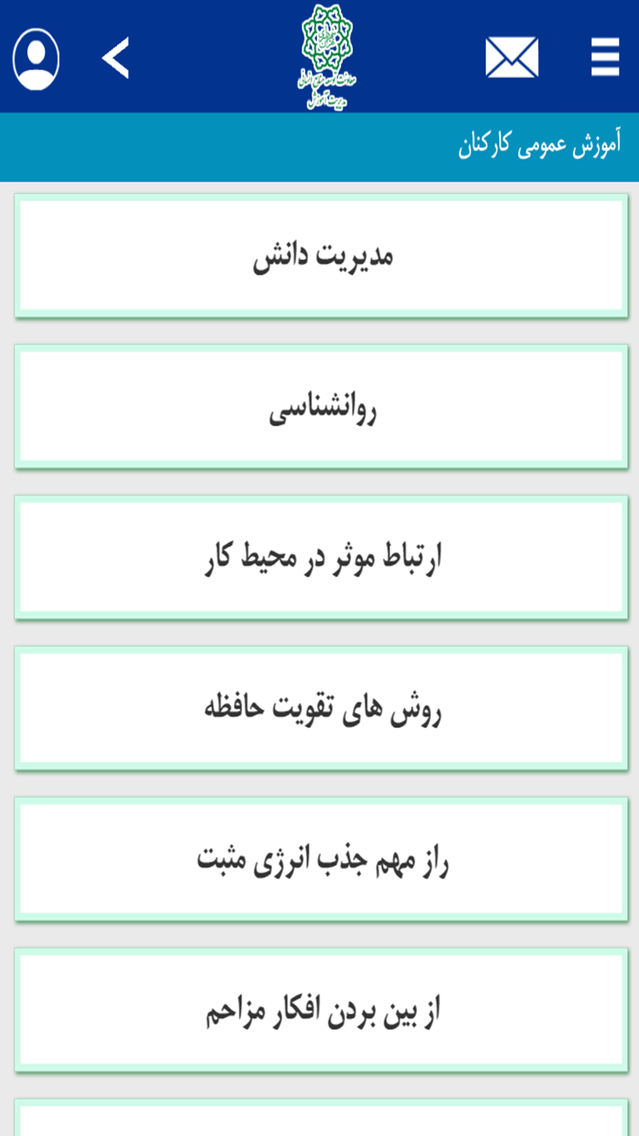The width and height of the screenshot is (639, 1136).
Task: Select the روانشناسی item
Action: [x=322, y=406]
